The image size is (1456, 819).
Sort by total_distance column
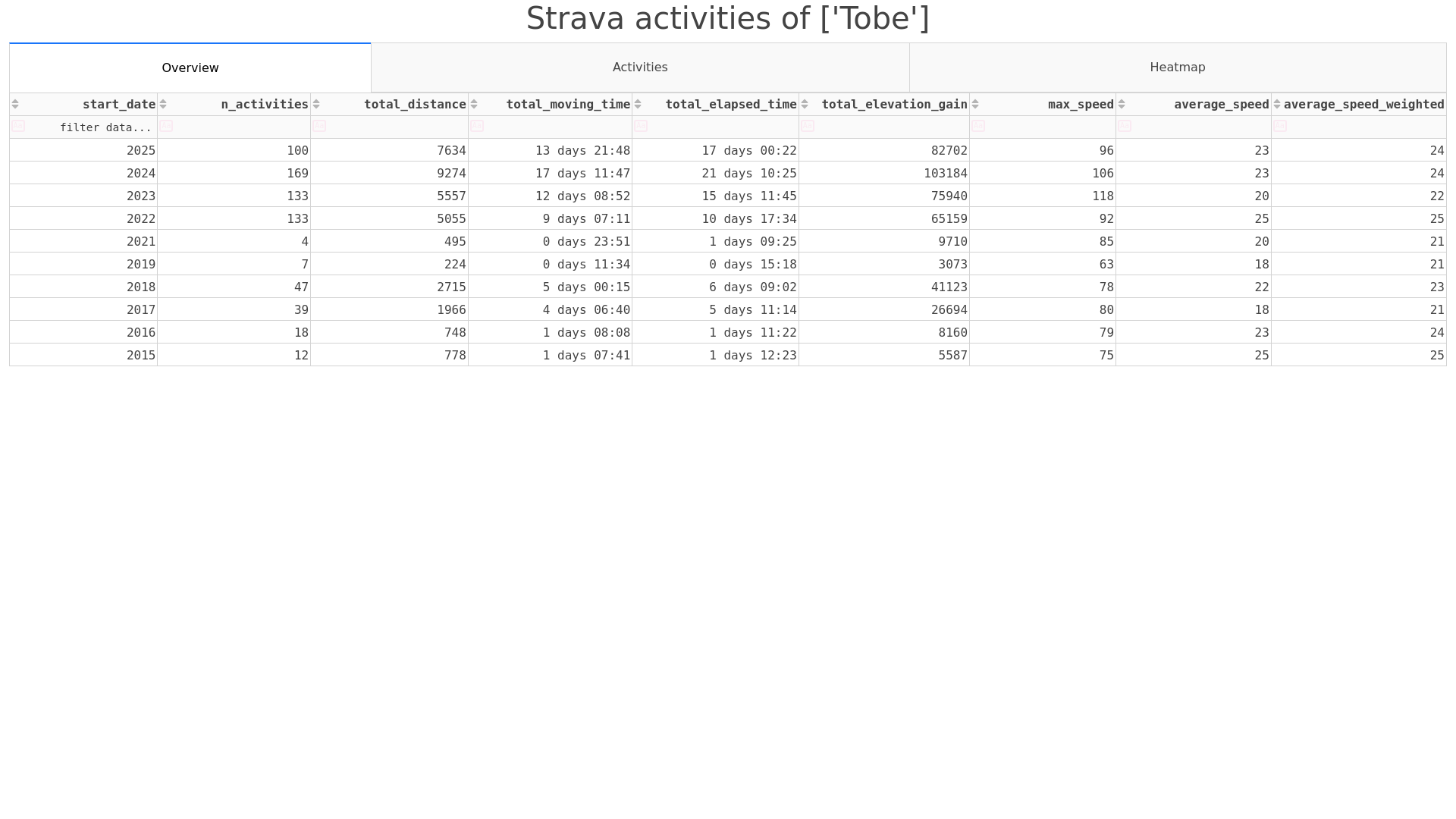click(x=316, y=105)
